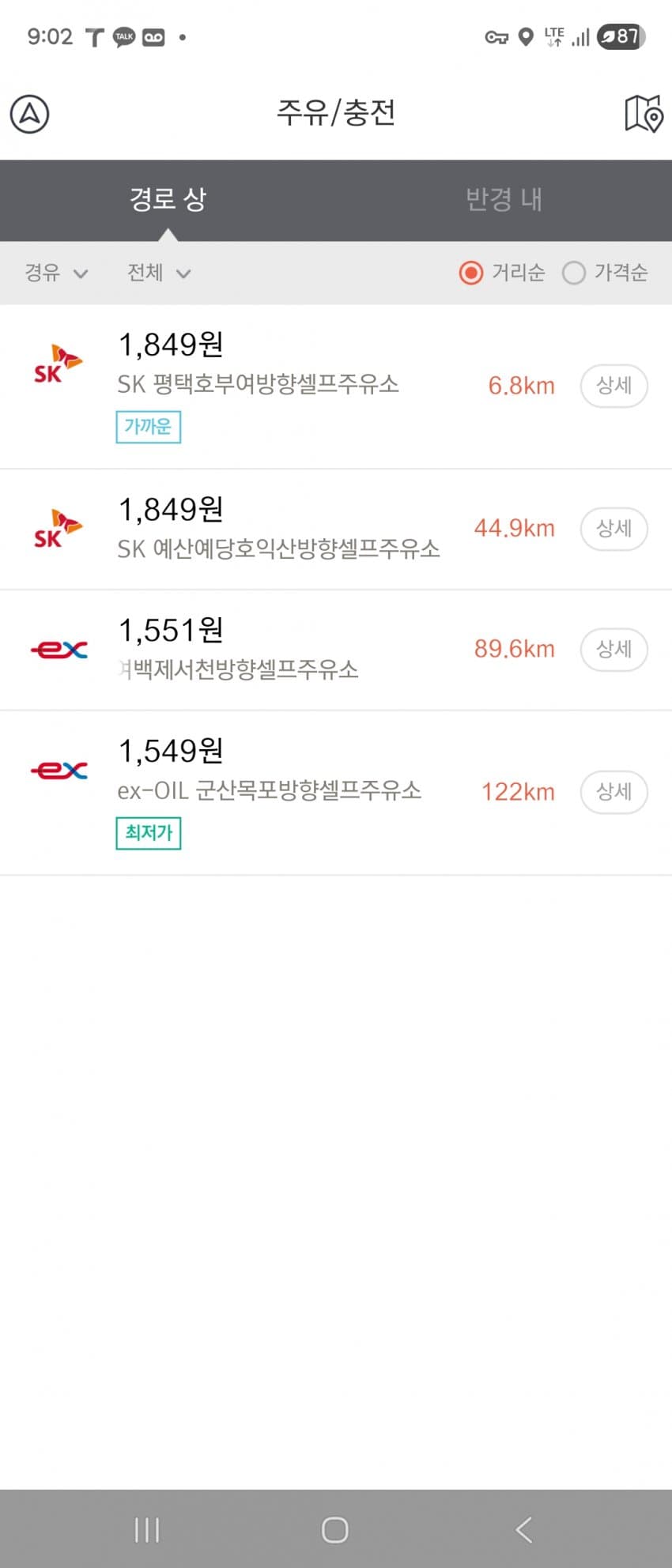Expand the 전체 brand filter dropdown

pos(159,273)
